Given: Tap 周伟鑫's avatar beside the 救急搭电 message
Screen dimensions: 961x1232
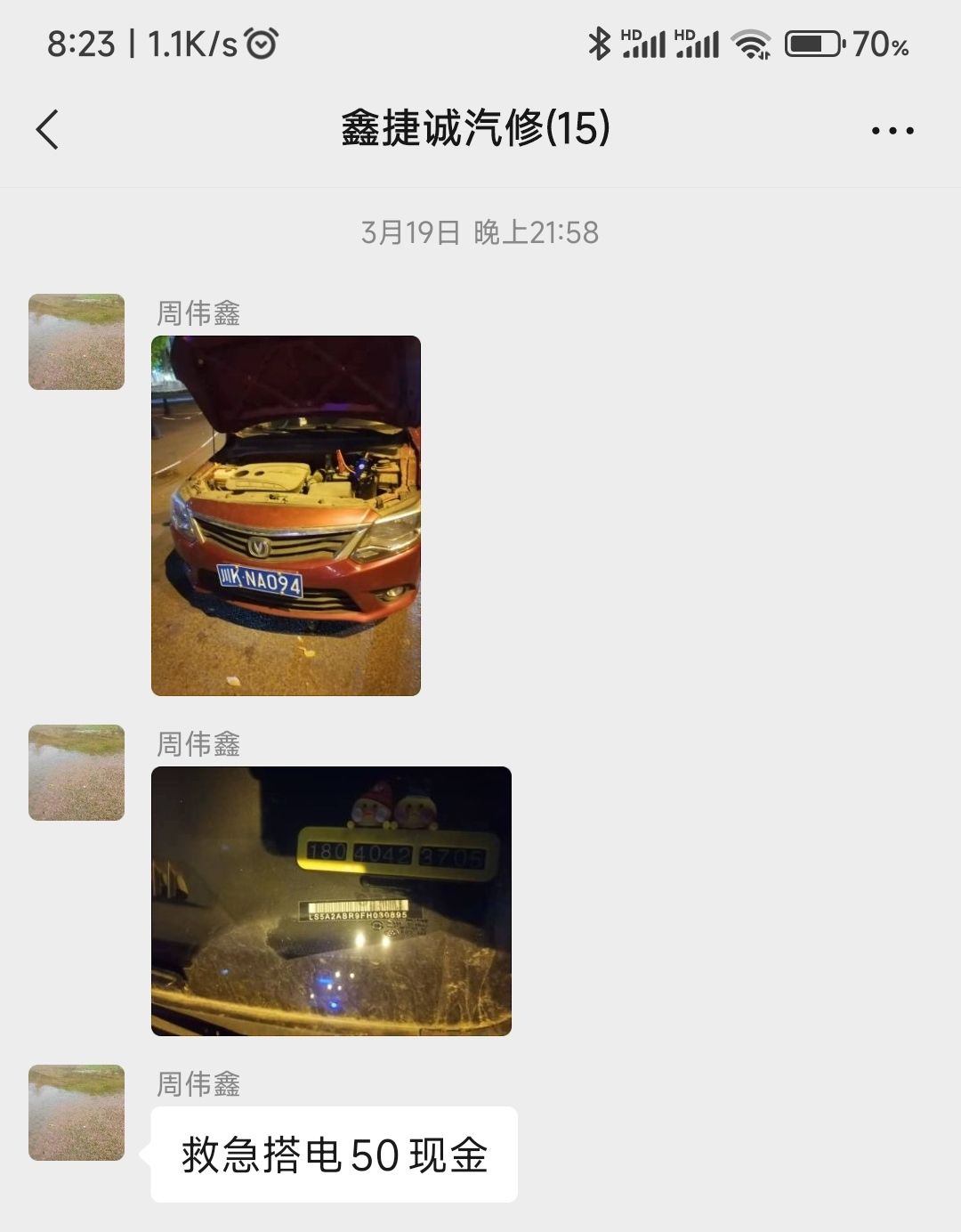Looking at the screenshot, I should pos(77,1113).
